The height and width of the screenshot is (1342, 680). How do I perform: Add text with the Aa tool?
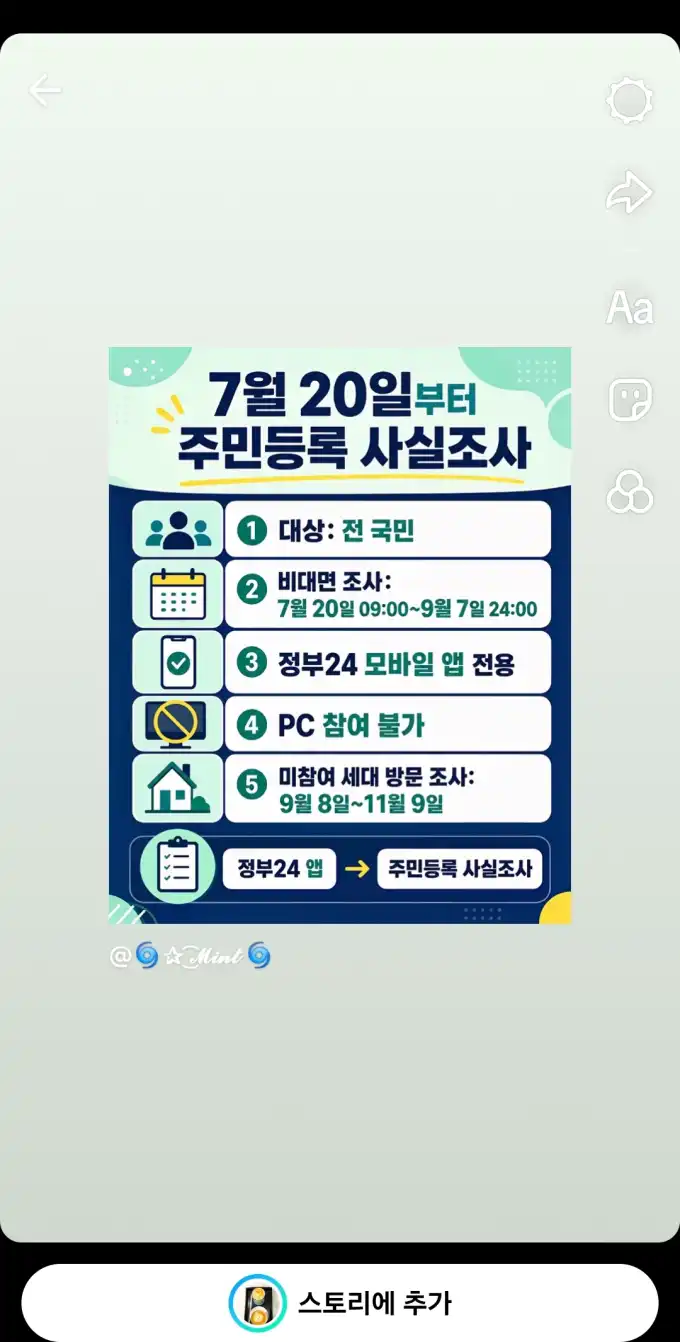(x=630, y=307)
